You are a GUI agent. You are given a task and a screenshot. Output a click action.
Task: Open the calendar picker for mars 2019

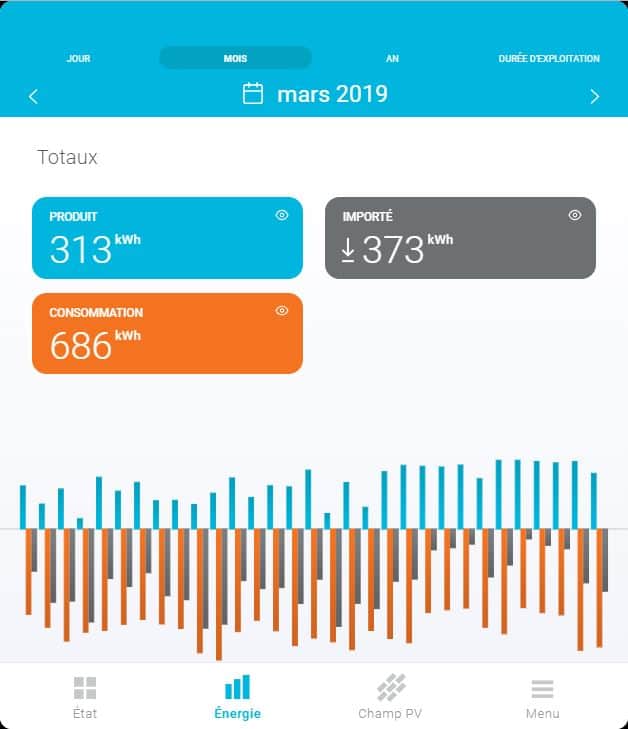pos(254,94)
